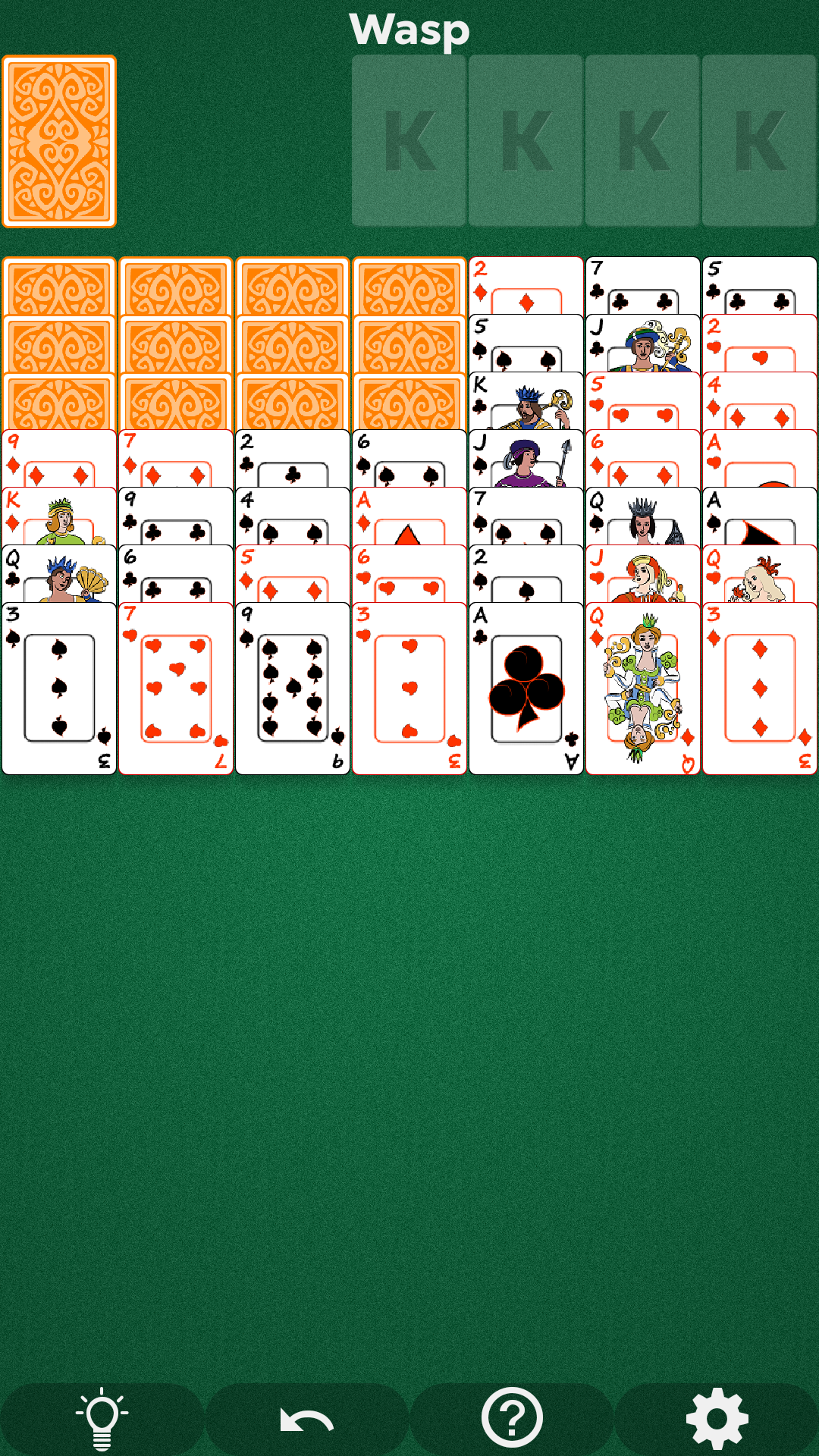This screenshot has width=819, height=1456.
Task: Deal cards from the stock pile
Action: (59, 142)
